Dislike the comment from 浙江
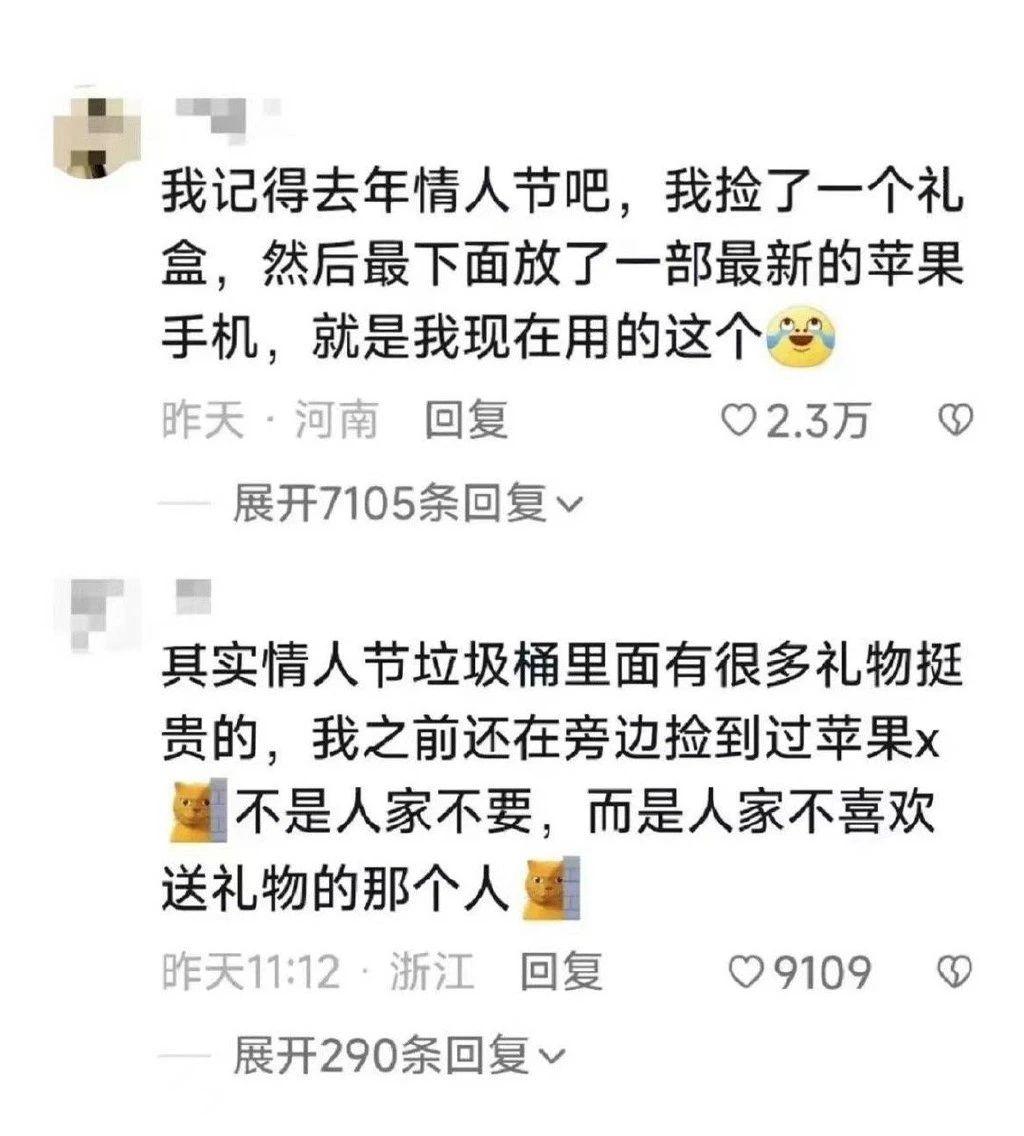 tap(957, 971)
